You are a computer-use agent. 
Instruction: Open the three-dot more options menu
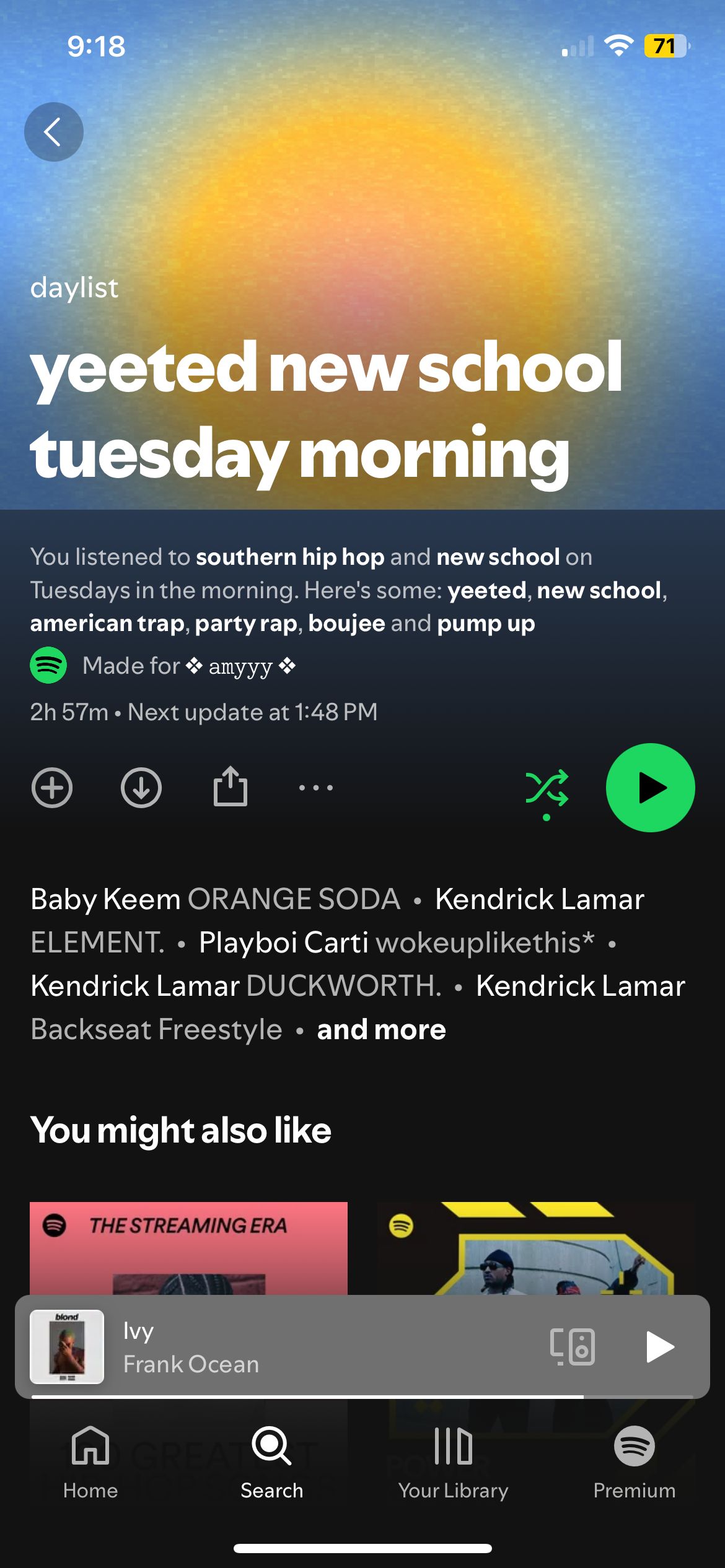316,788
